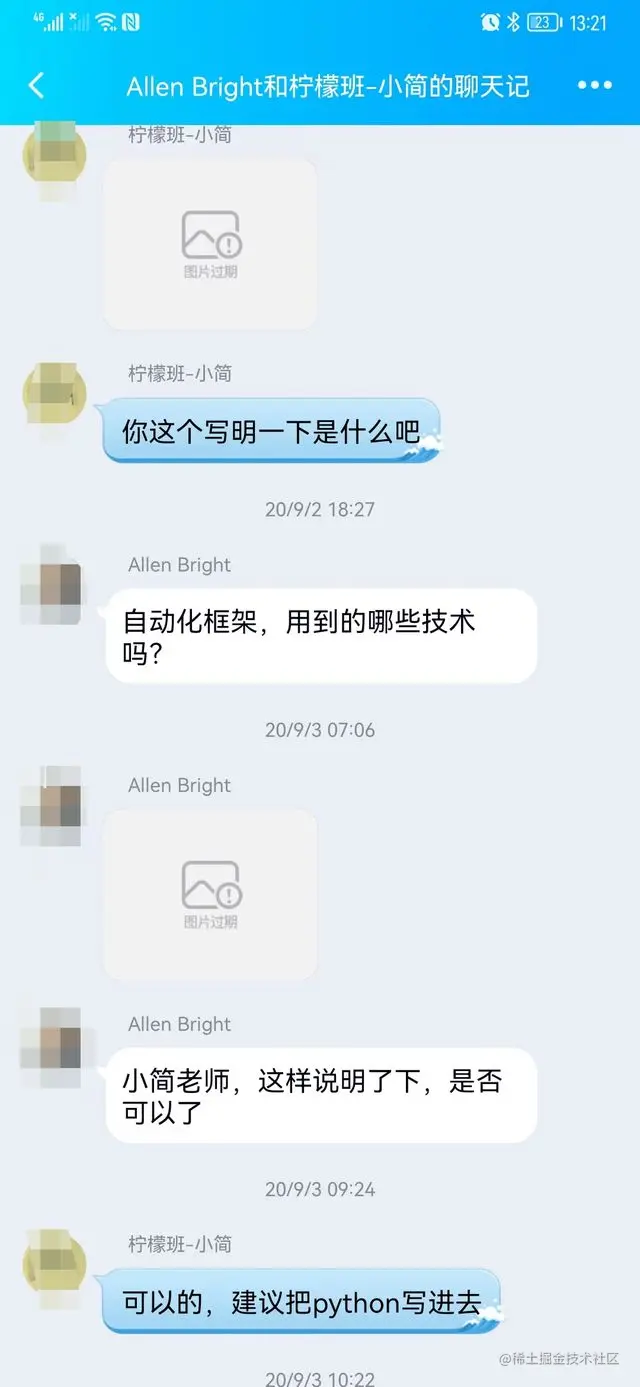Go back using the top-left arrow
Screen dimensions: 640x1387
(x=36, y=86)
